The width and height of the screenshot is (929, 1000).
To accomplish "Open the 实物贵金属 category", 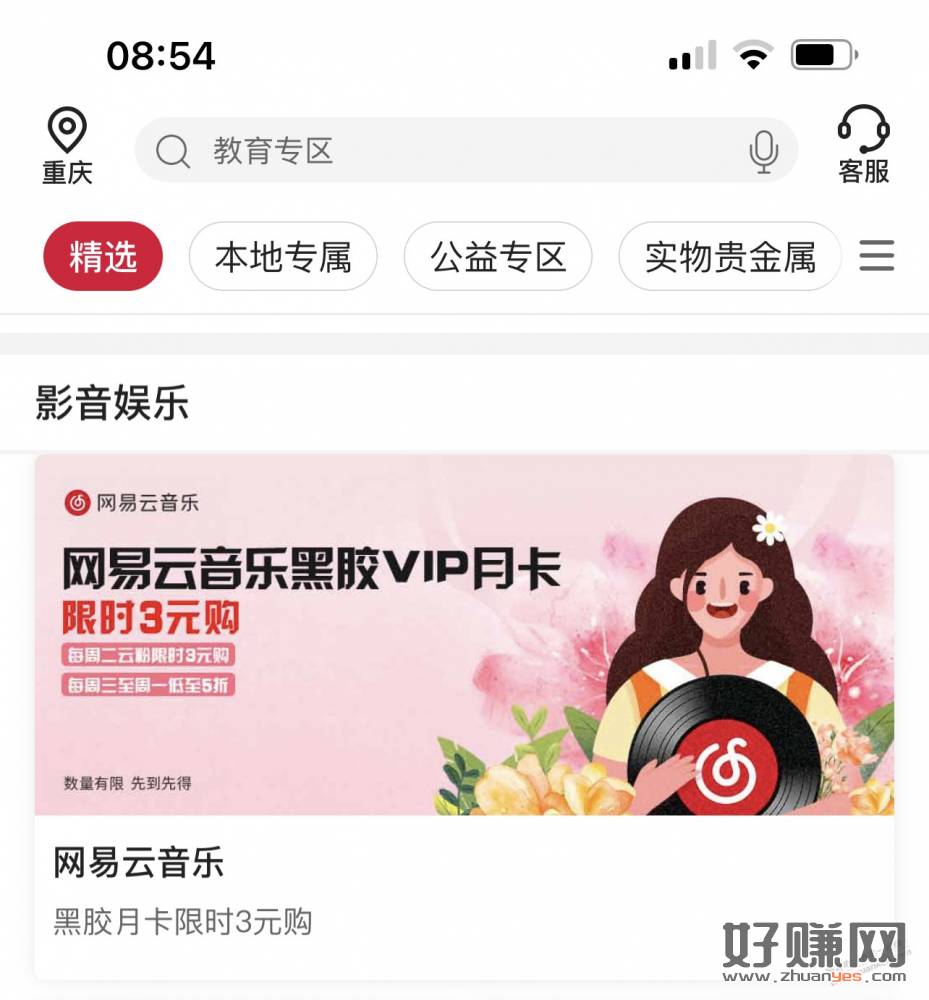I will pyautogui.click(x=729, y=257).
